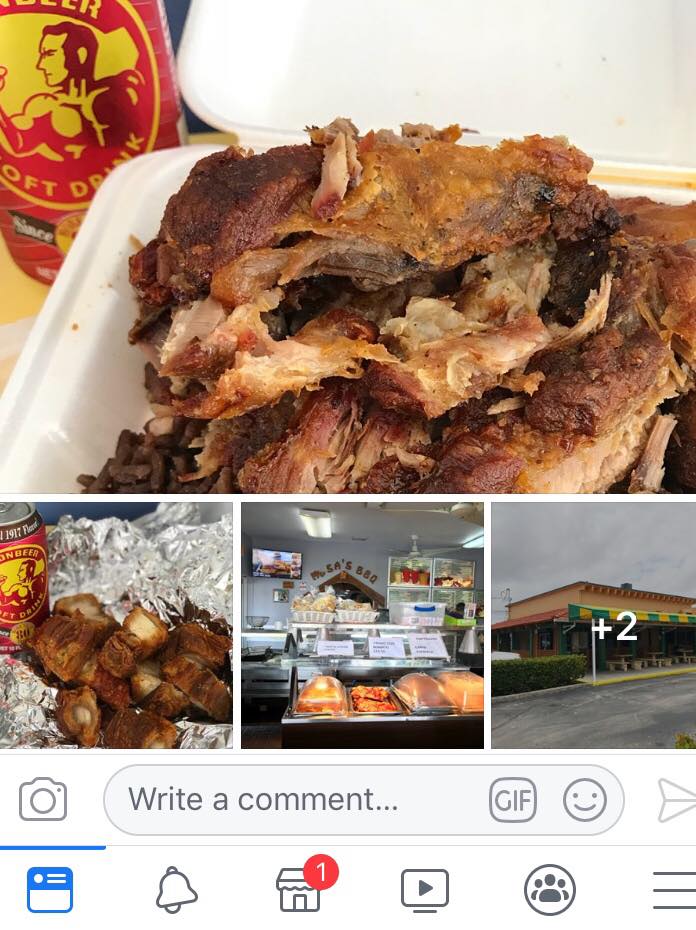Open the BBQ counter interior photo
Viewport: 696px width, 930px height.
(362, 625)
